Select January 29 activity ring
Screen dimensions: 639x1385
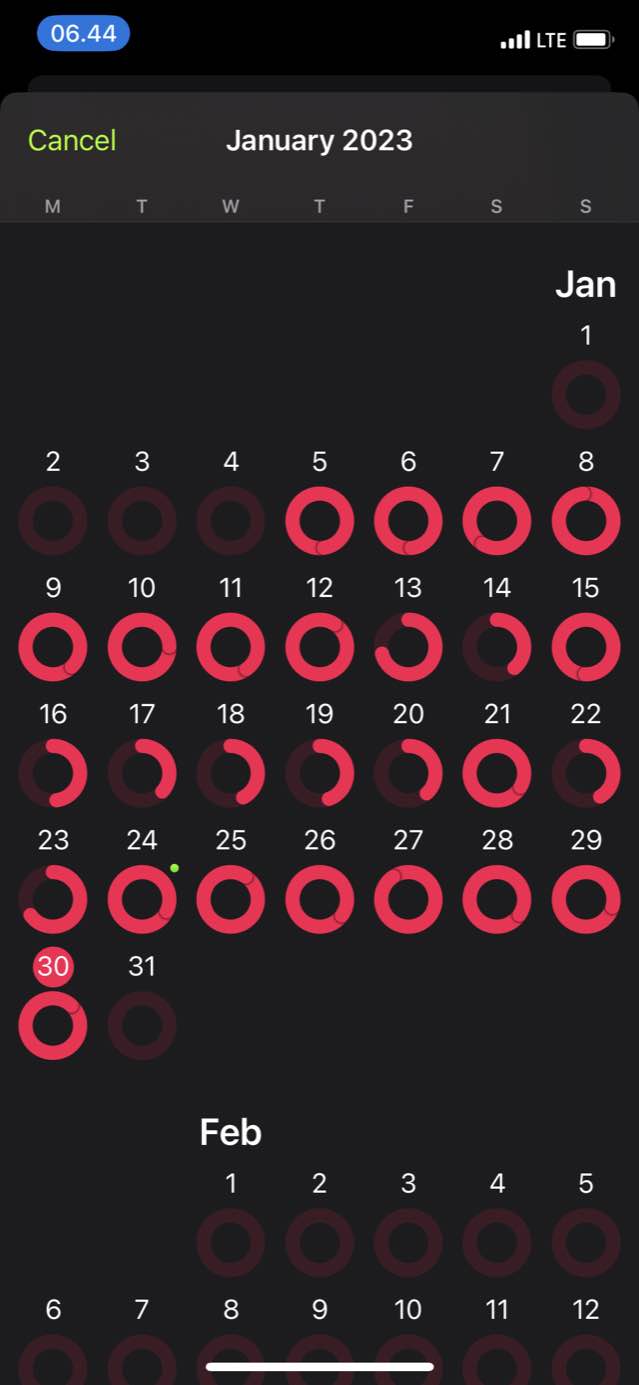tap(586, 899)
